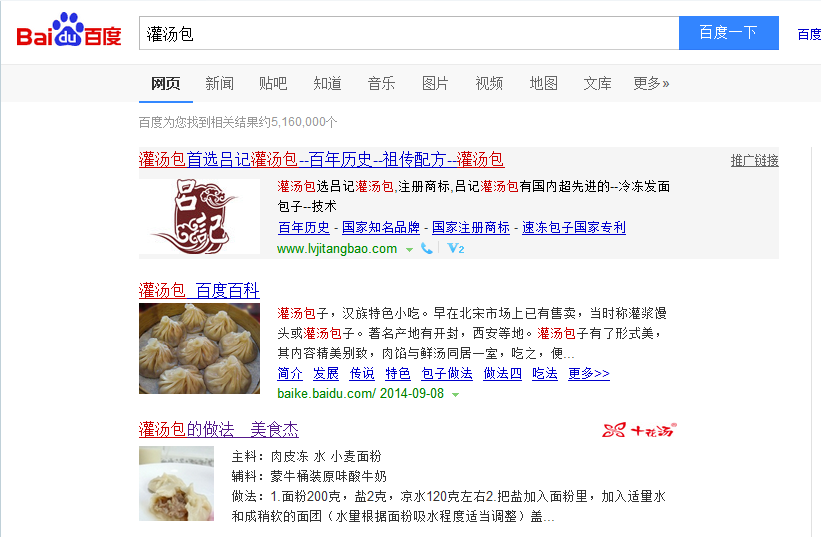Open the 推广链接 link
The image size is (821, 537).
[x=754, y=160]
